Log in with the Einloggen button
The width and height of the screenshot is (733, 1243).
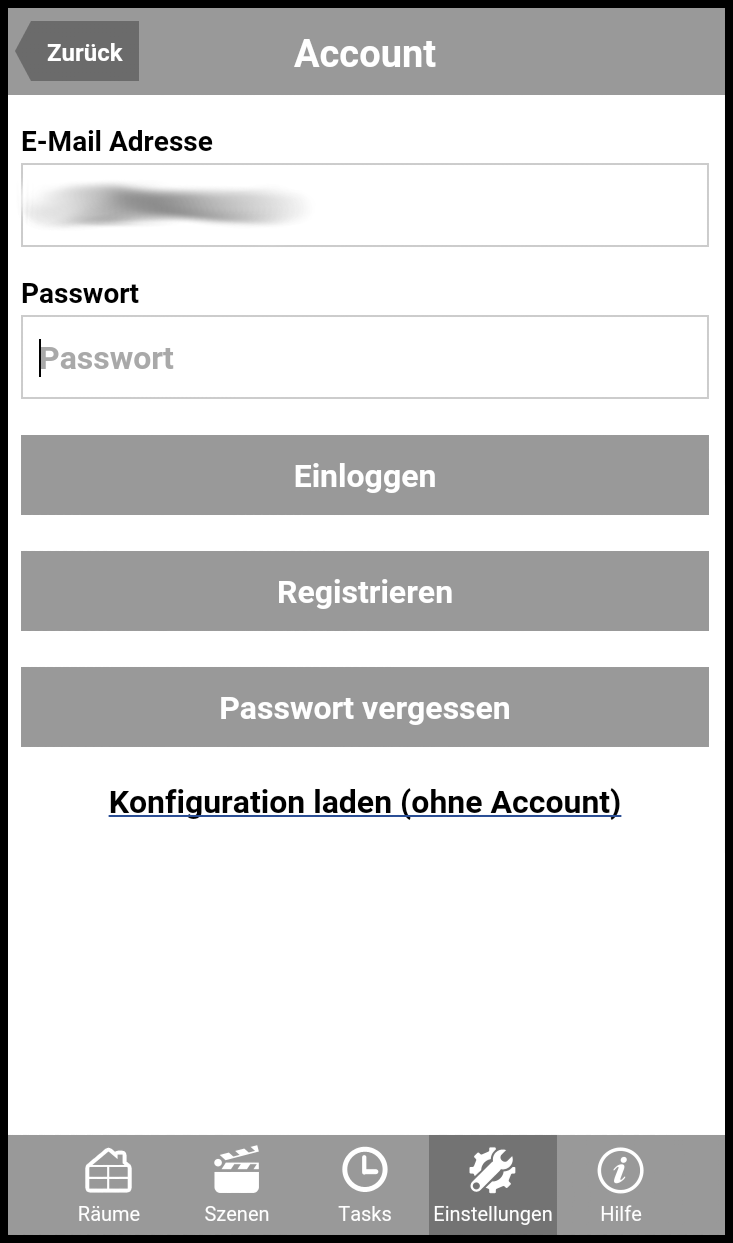coord(365,475)
